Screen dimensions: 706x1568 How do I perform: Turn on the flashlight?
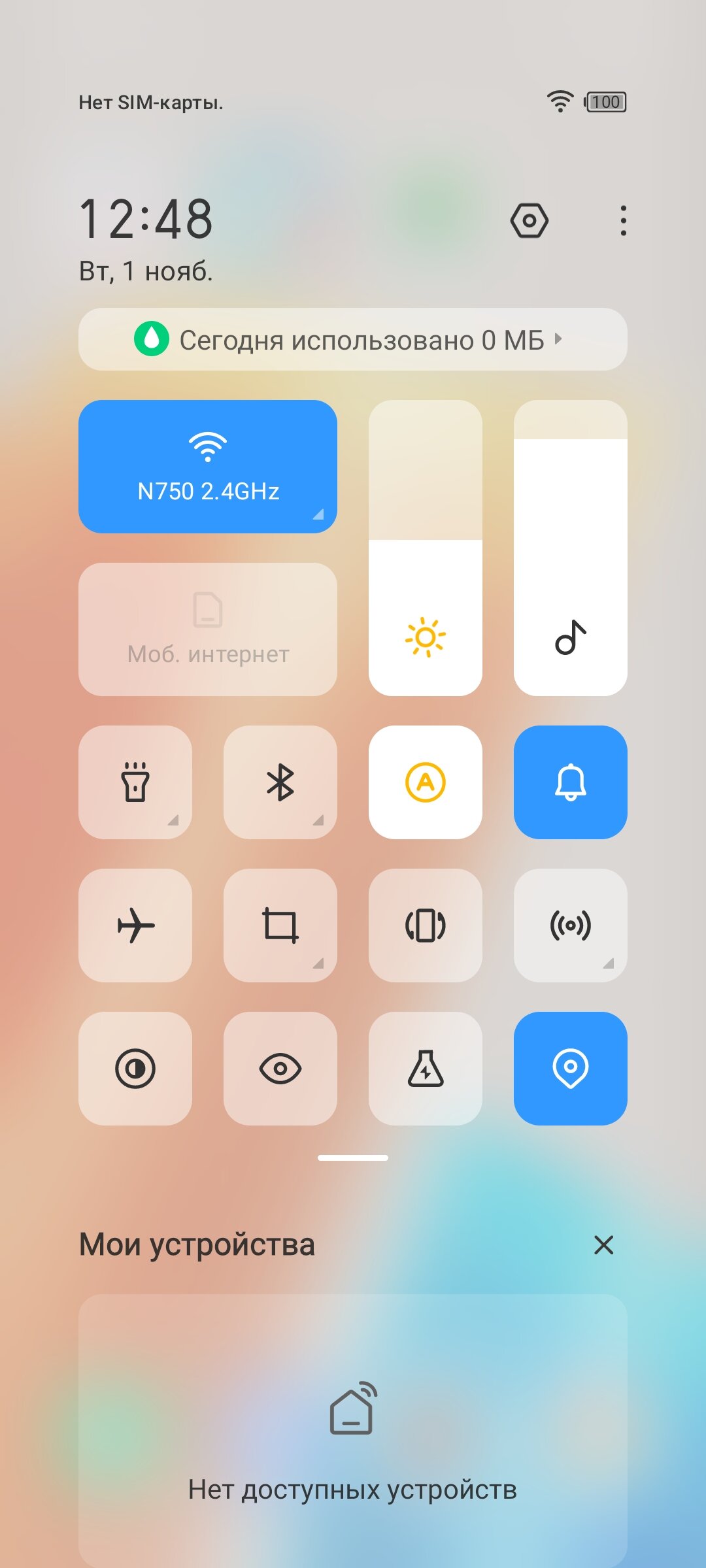[x=135, y=782]
